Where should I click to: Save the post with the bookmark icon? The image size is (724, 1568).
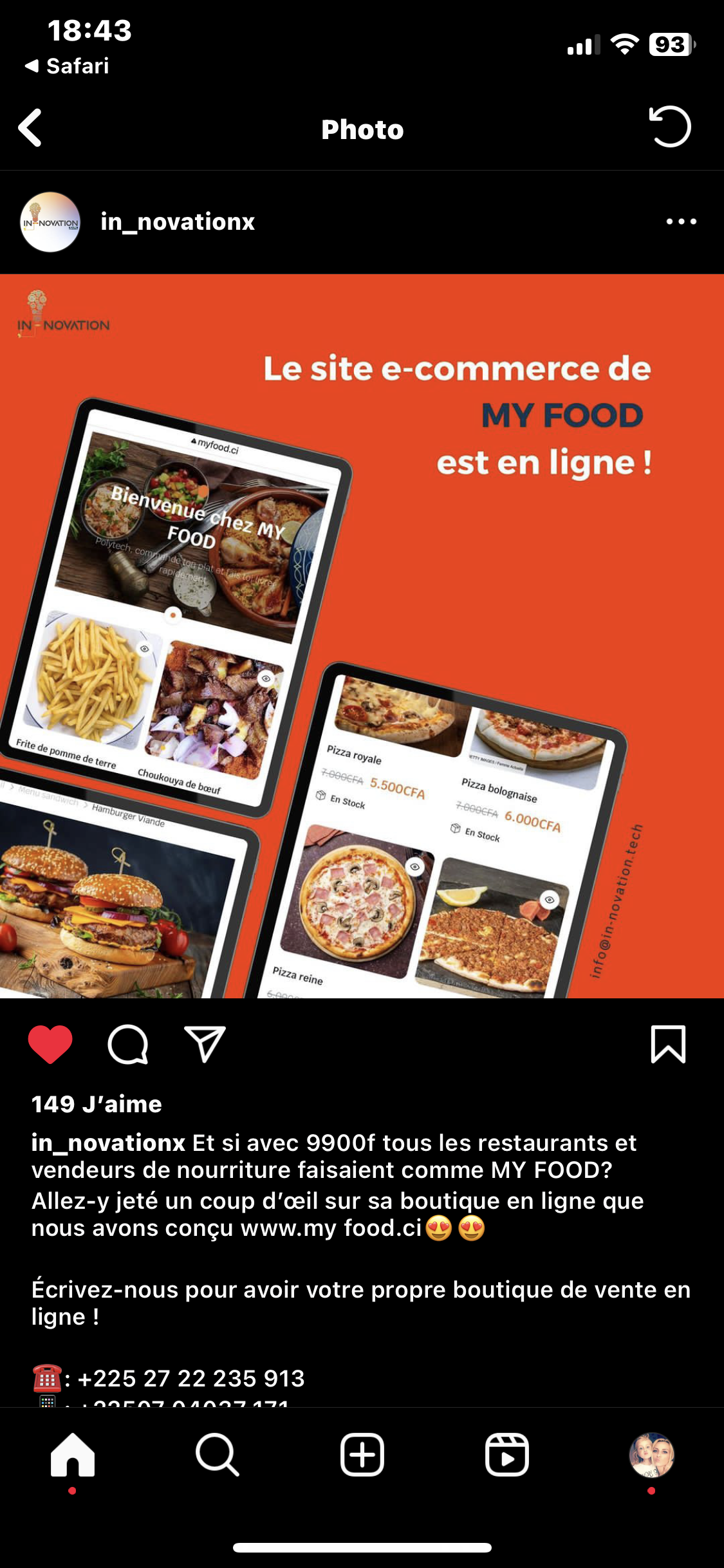pyautogui.click(x=668, y=1044)
